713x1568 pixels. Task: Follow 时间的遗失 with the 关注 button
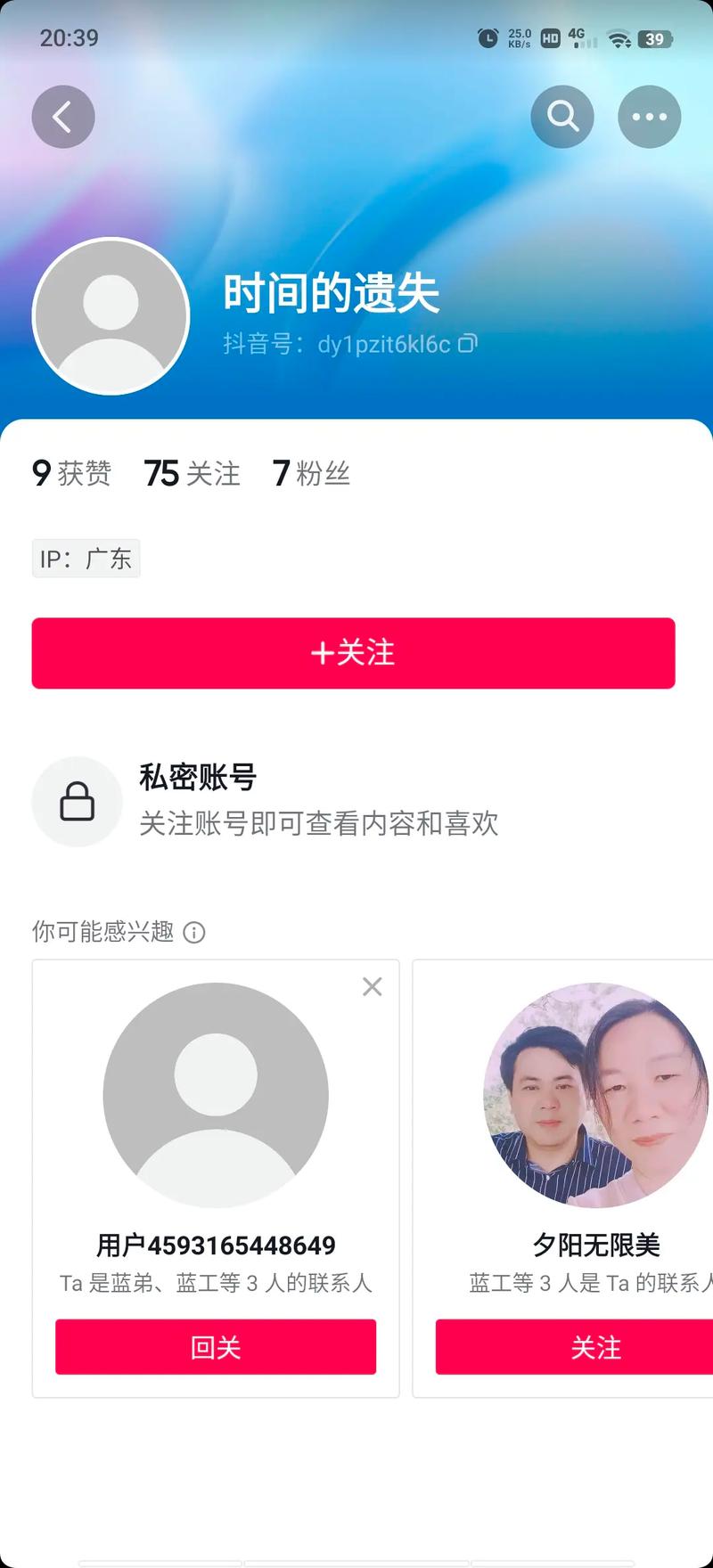coord(353,653)
